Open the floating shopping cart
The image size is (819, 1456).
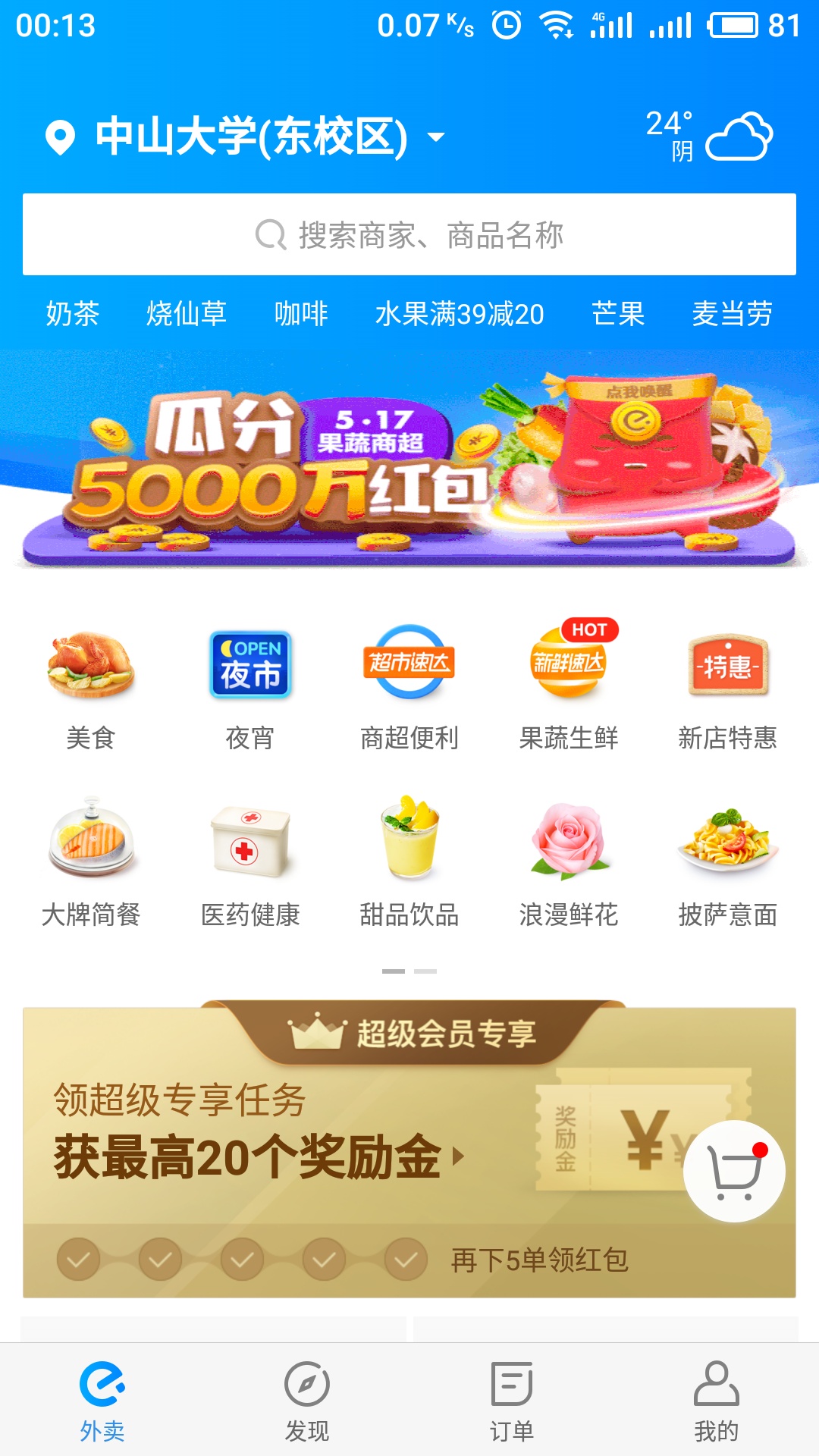click(734, 1172)
